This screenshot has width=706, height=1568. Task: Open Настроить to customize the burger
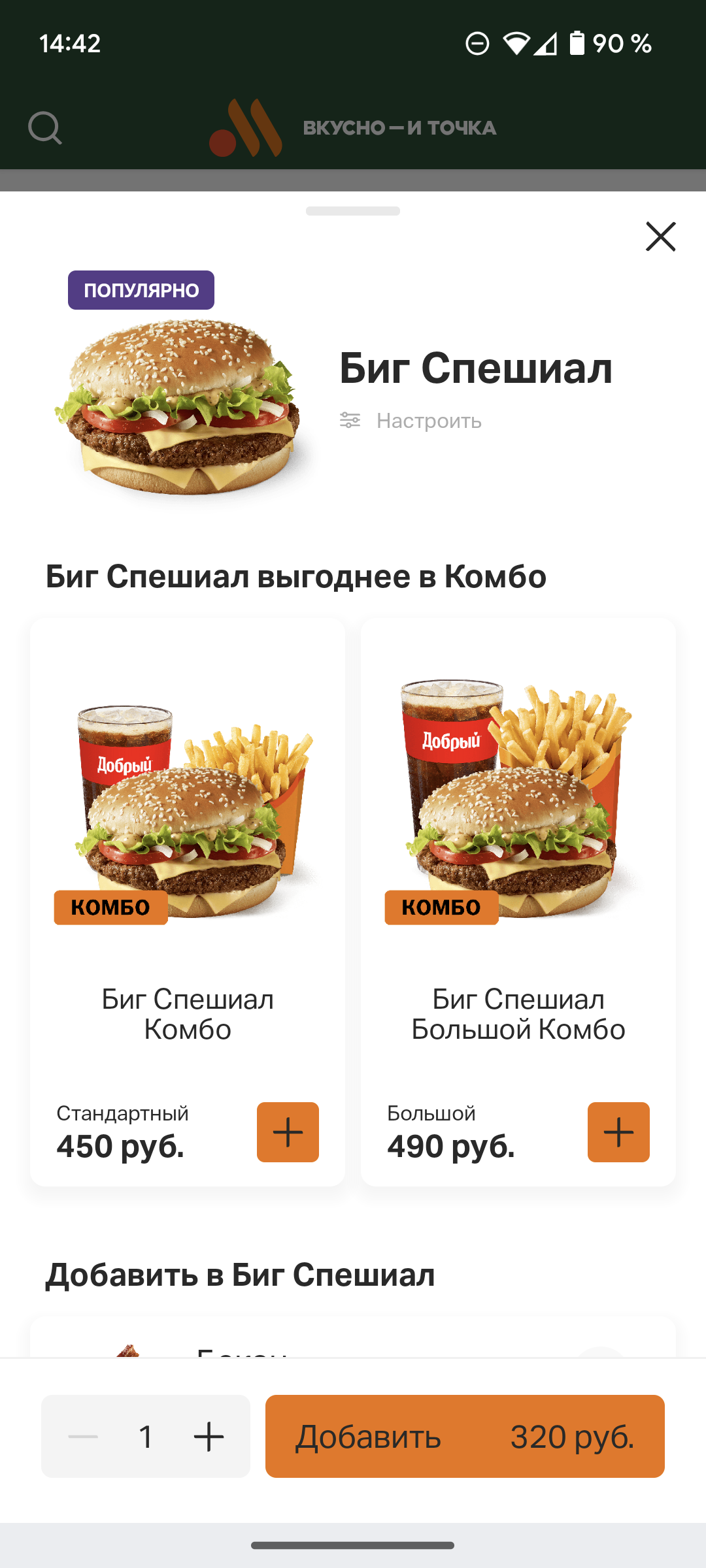(411, 421)
